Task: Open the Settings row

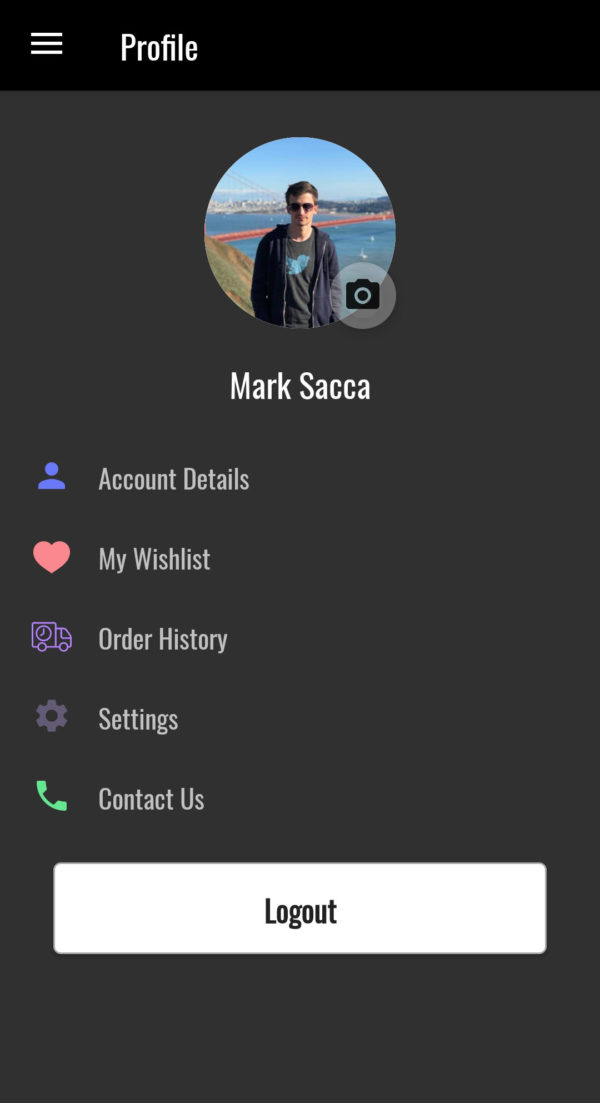Action: [x=138, y=719]
